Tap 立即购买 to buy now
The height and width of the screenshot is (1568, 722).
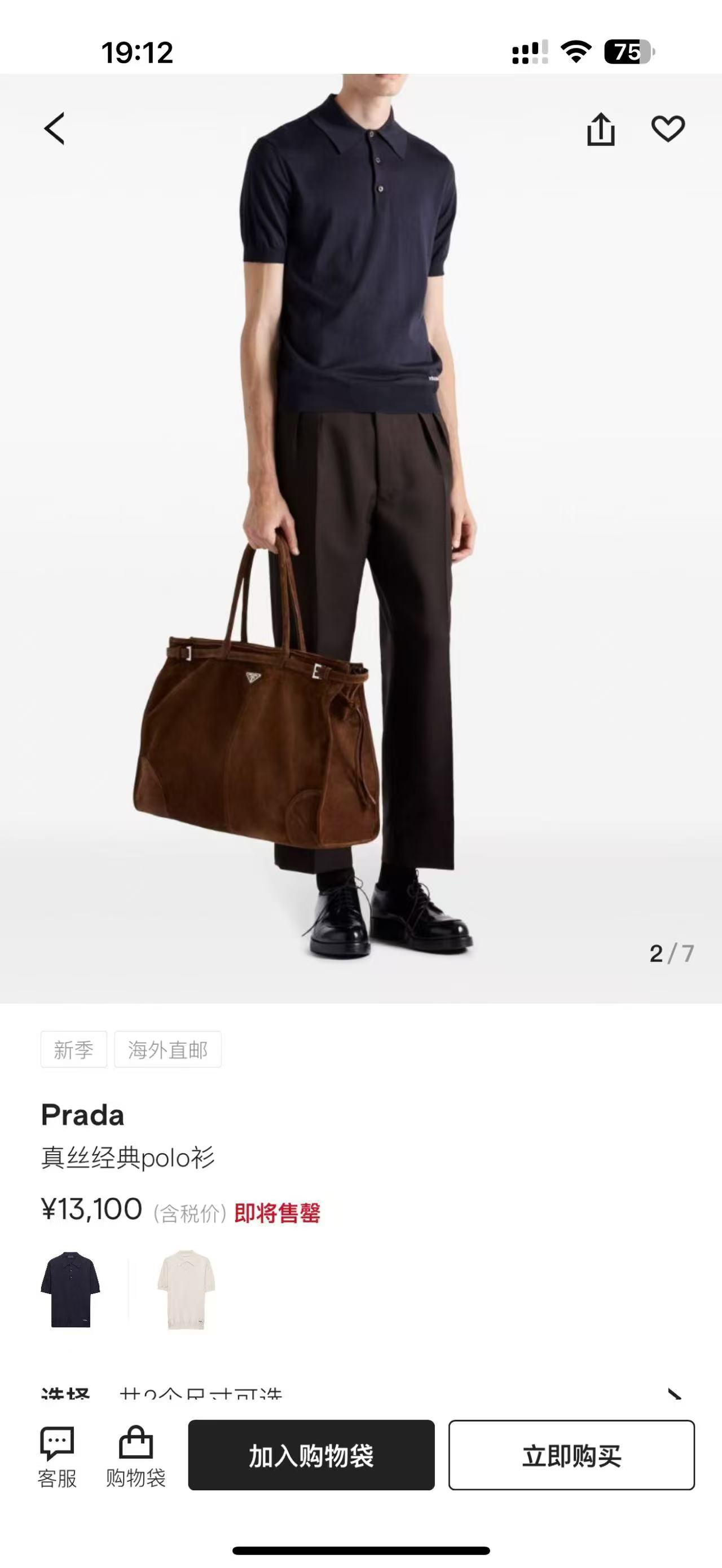[571, 1455]
